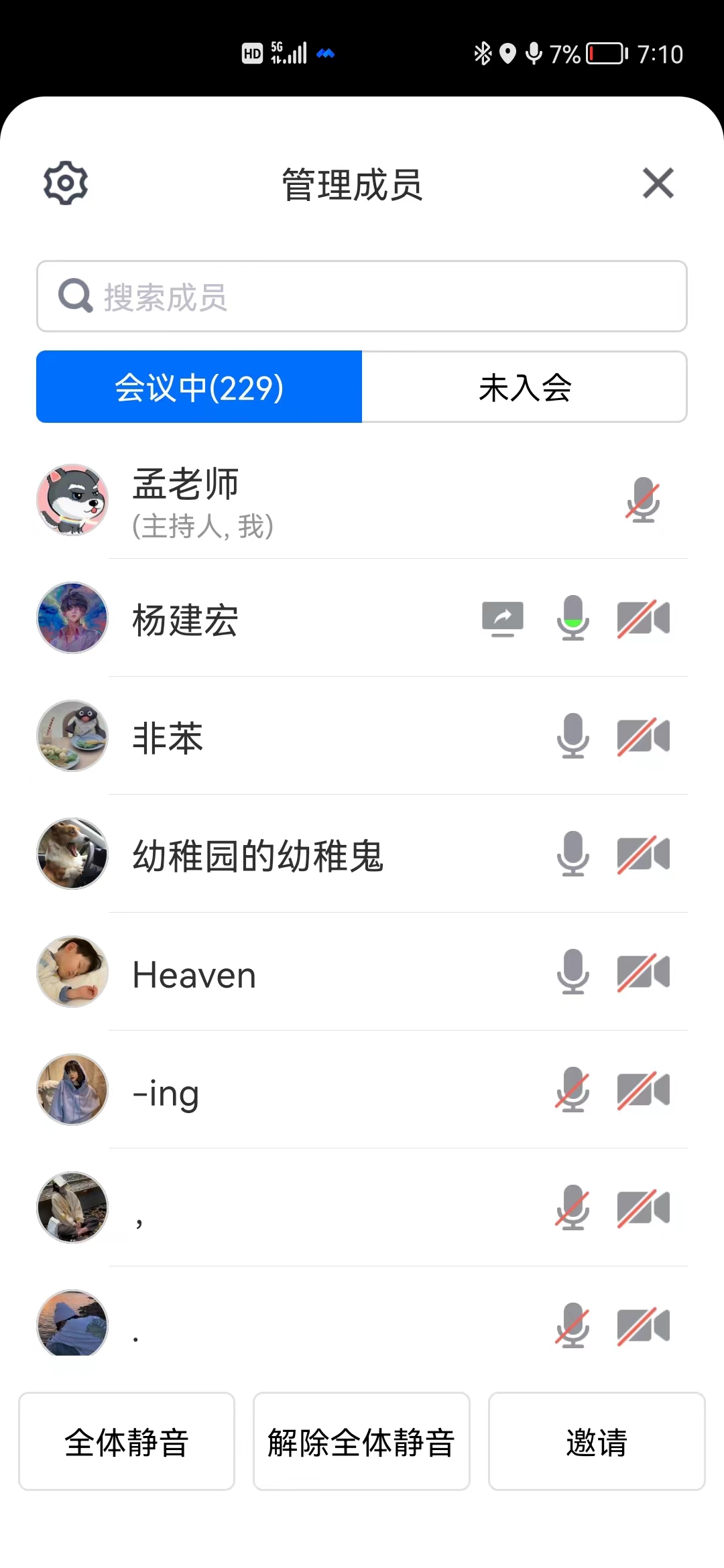
Task: Mute everyone with 全体静音
Action: point(127,1441)
